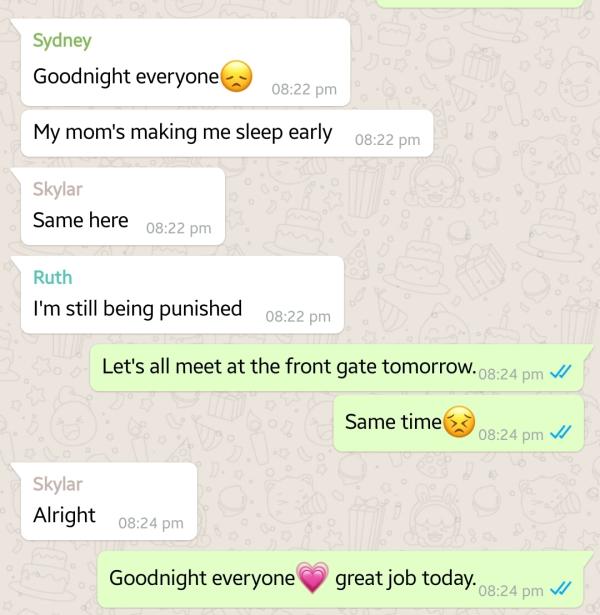
Task: Tap Skylar's name above "Same here"
Action: click(x=57, y=189)
